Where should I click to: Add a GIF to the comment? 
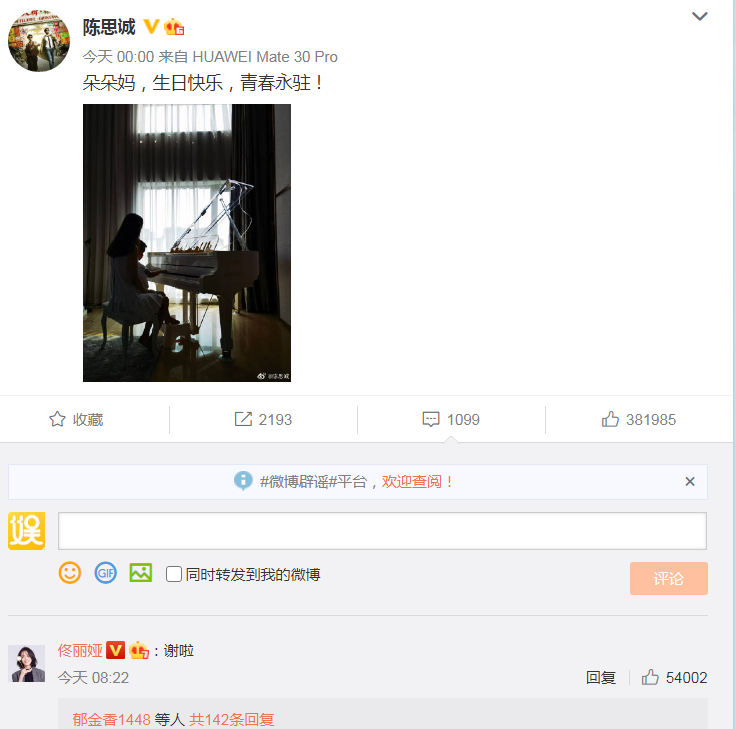pyautogui.click(x=105, y=573)
